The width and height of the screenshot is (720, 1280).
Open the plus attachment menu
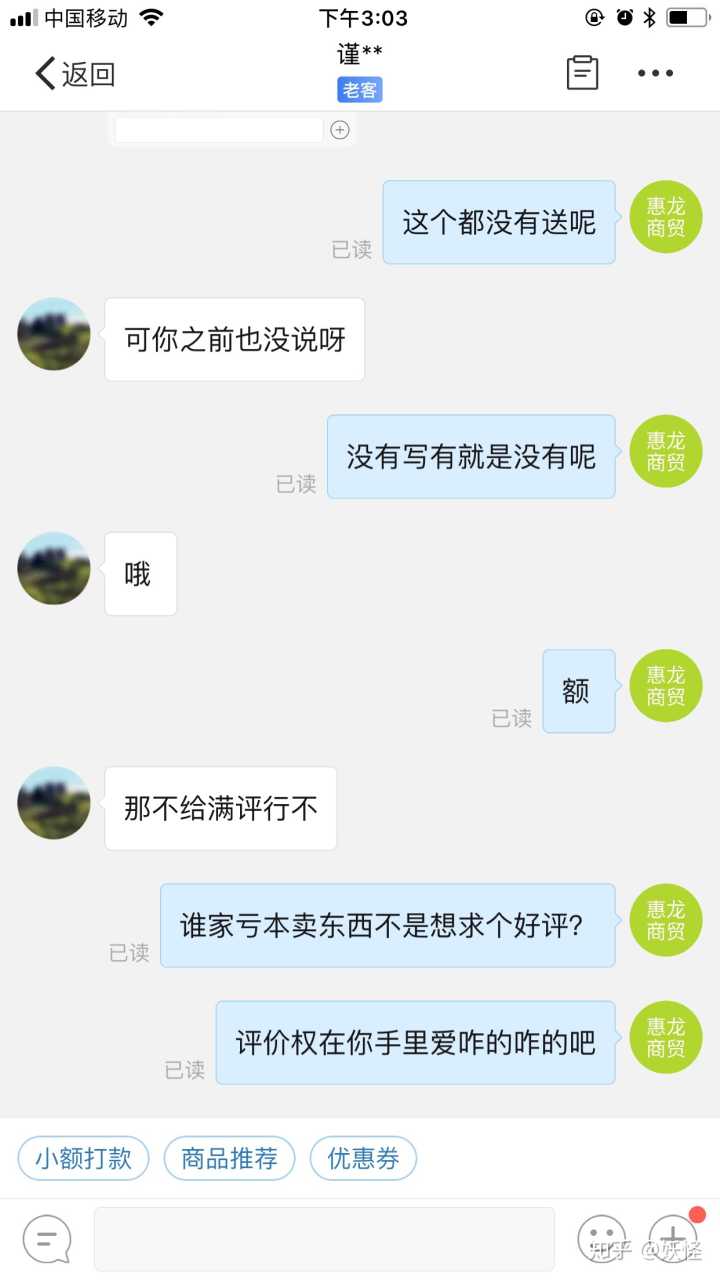coord(673,1240)
